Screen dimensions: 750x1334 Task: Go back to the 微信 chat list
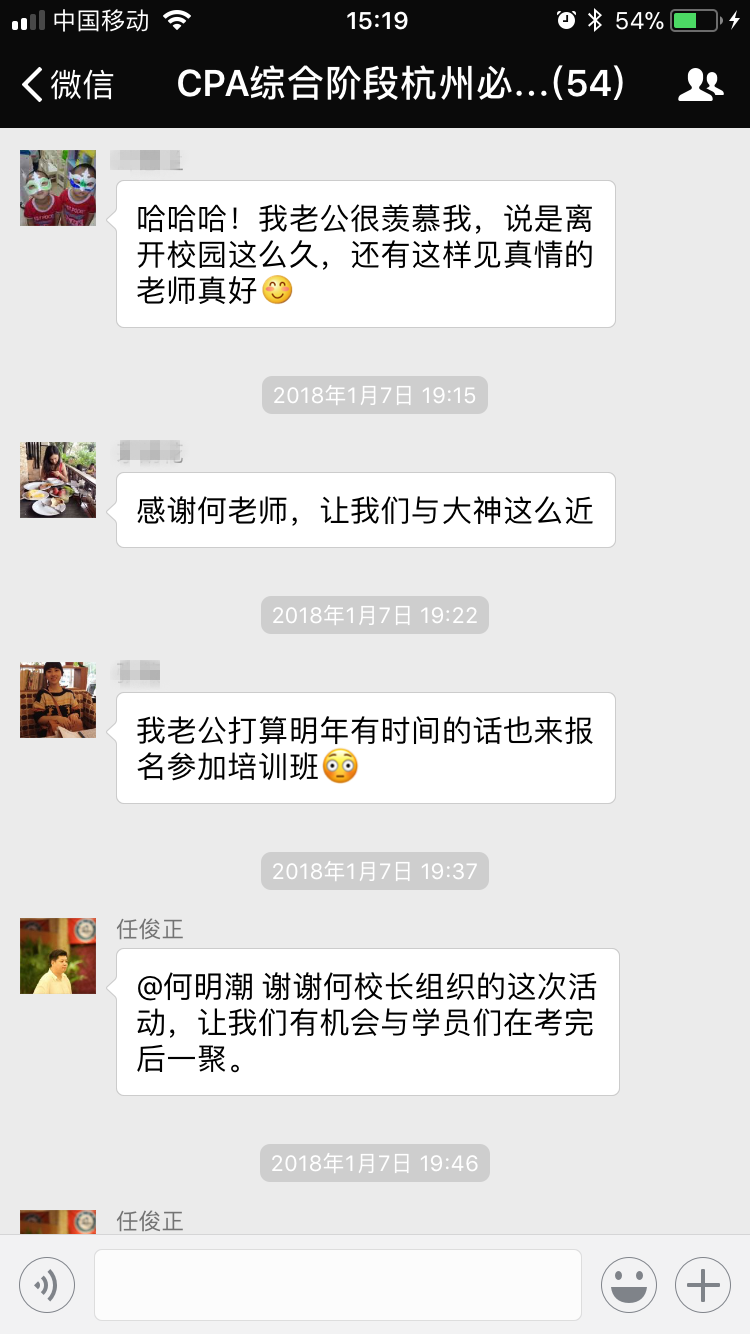point(68,85)
